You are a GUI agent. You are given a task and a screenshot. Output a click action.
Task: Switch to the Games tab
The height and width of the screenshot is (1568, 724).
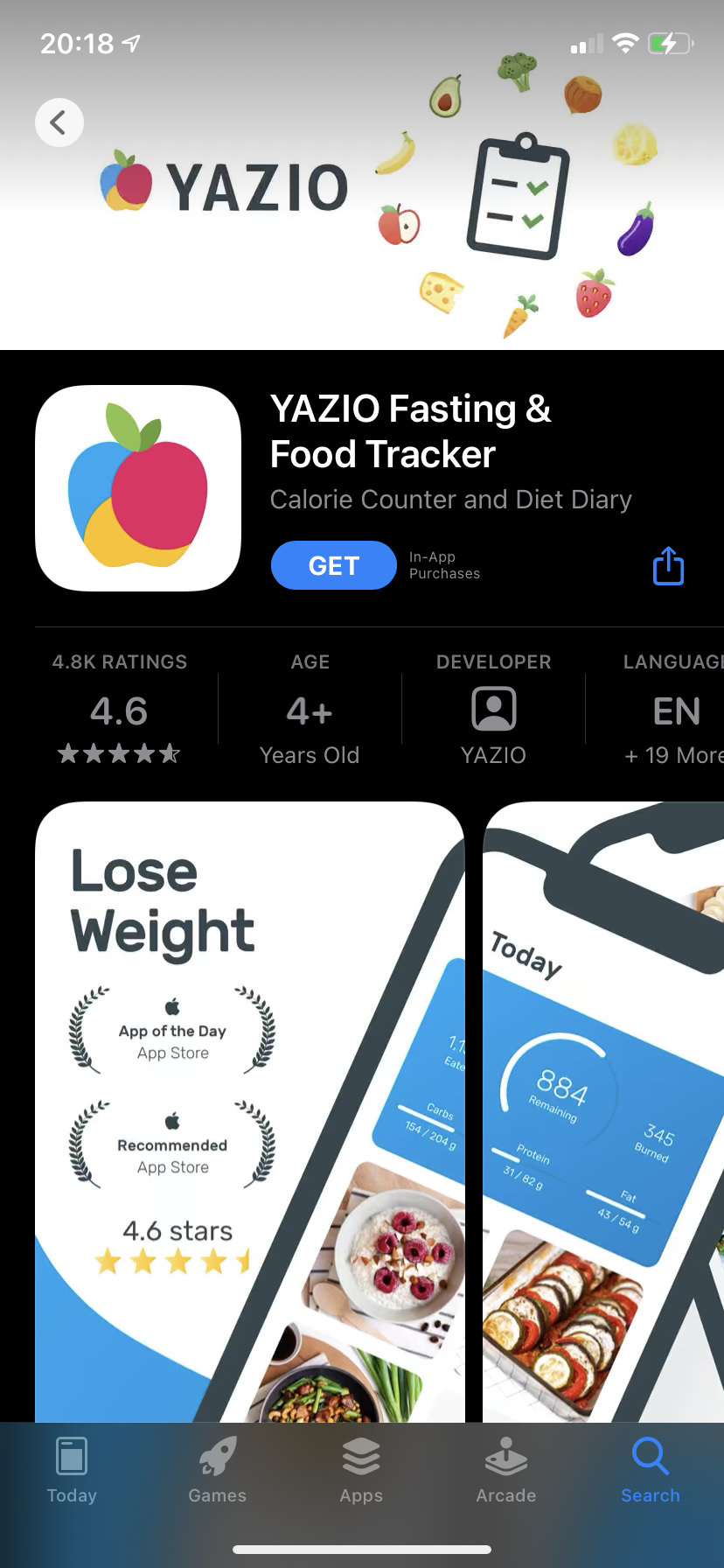click(217, 1470)
